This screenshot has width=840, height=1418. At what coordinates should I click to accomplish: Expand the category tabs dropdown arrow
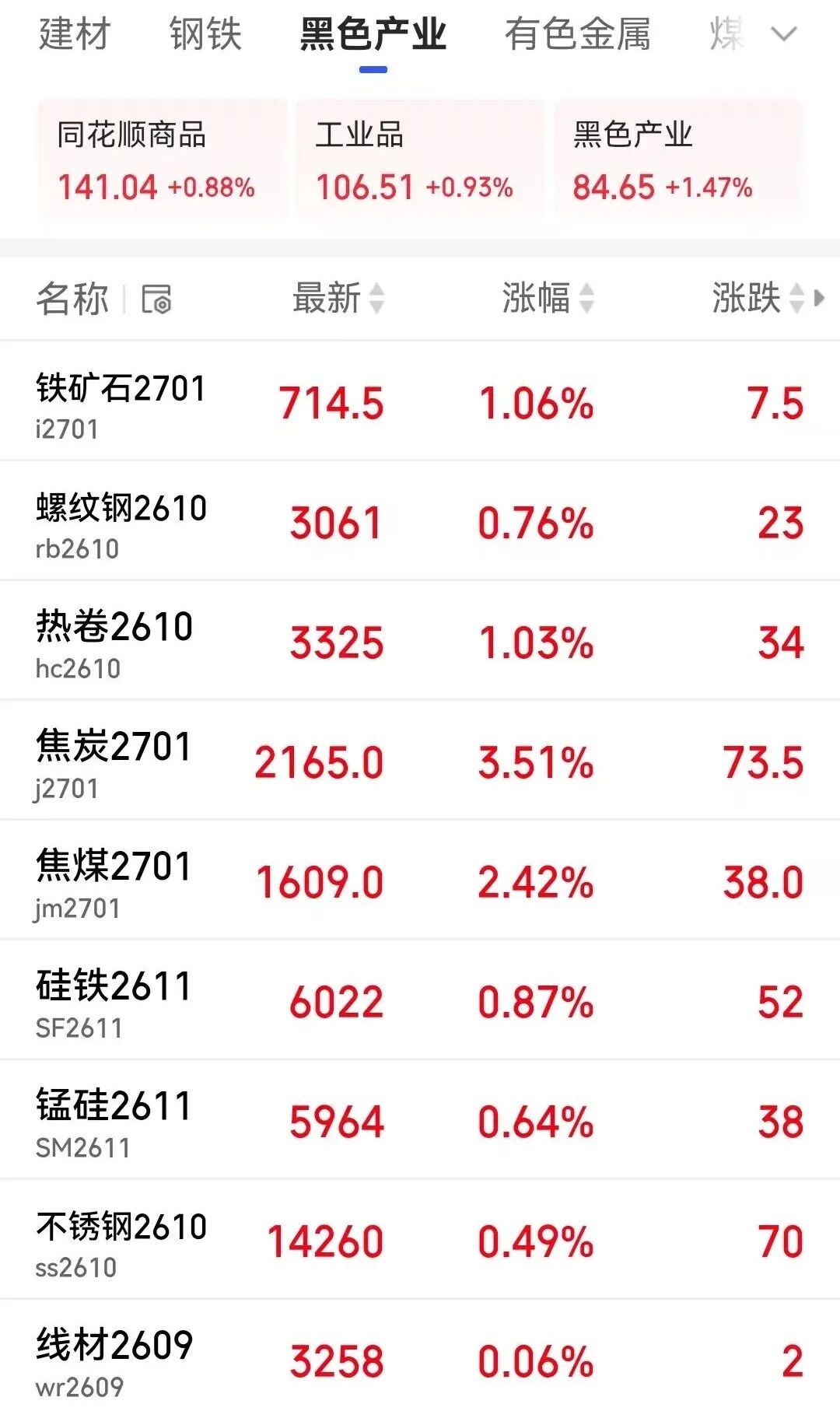784,34
